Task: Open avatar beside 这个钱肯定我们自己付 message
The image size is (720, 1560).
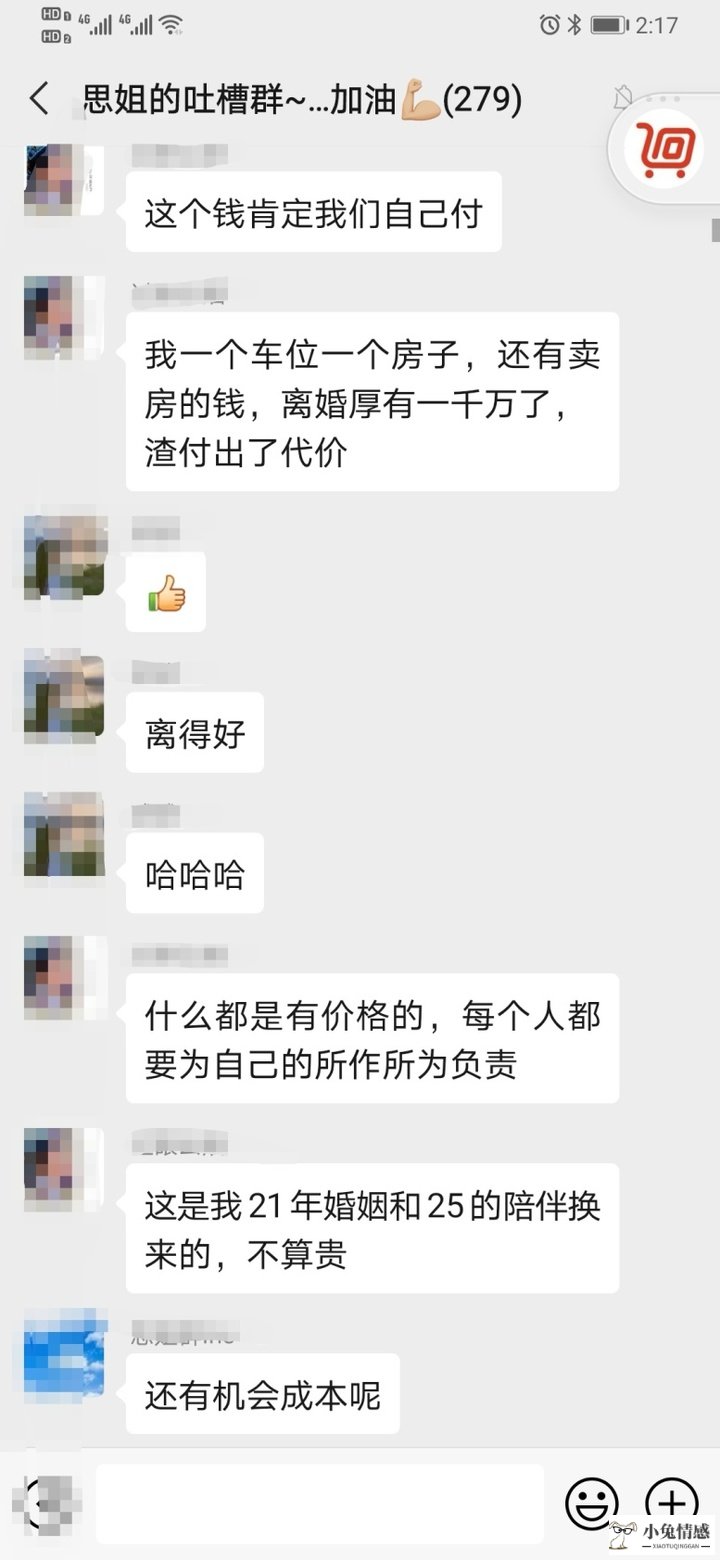Action: tap(64, 180)
